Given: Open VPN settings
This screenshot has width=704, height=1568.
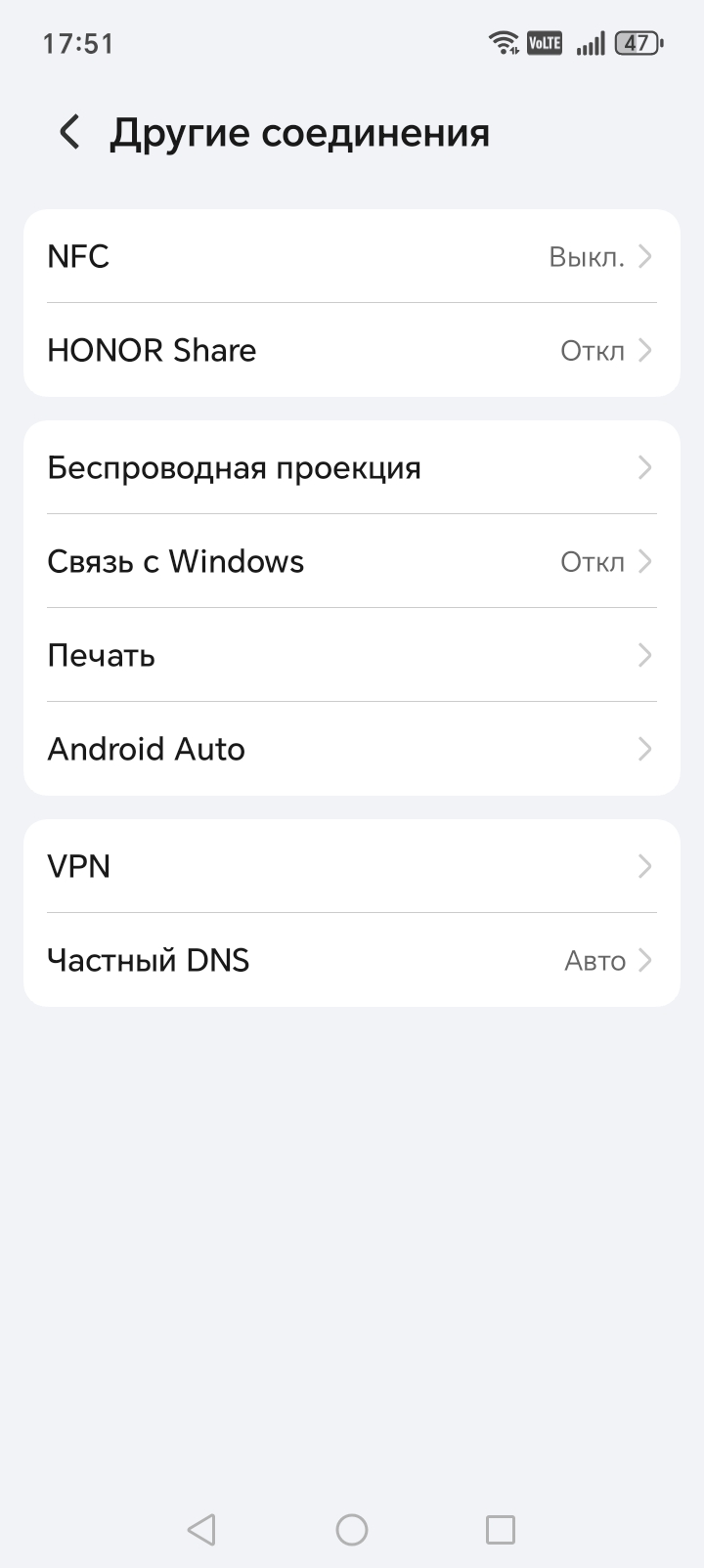Looking at the screenshot, I should 352,866.
